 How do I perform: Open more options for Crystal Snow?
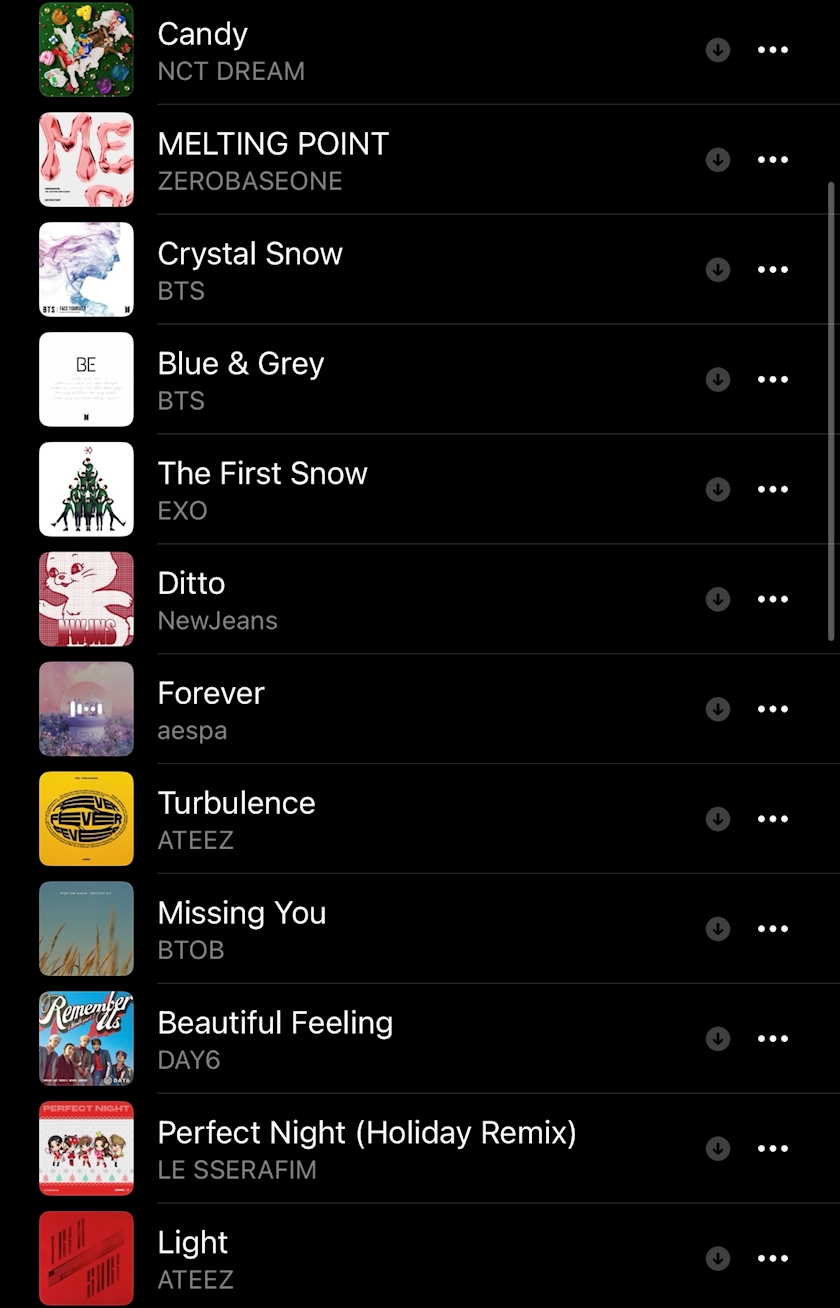(773, 270)
